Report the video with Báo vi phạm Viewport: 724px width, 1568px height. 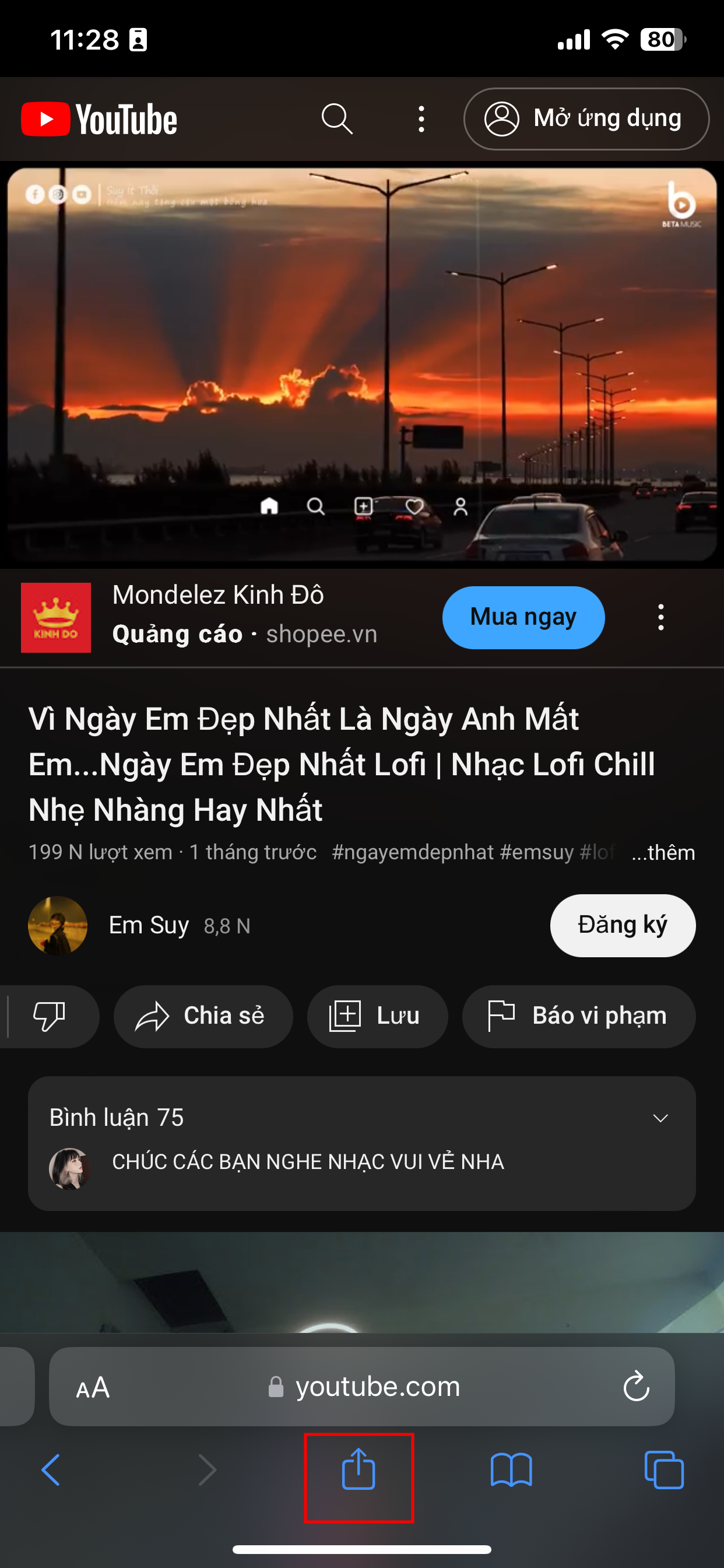[577, 1016]
